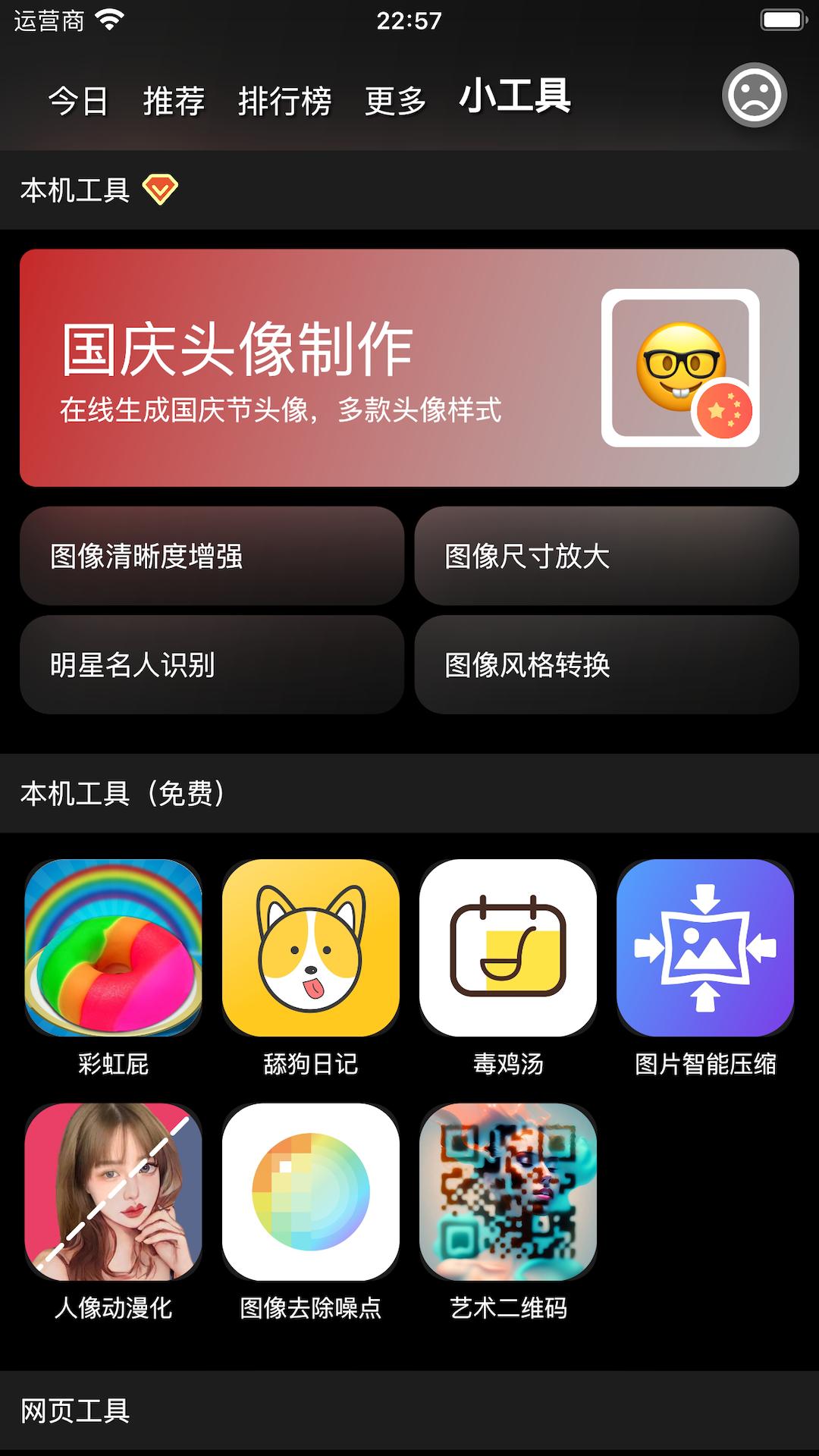
Task: Open 图像尺寸放大 tool
Action: [x=606, y=556]
